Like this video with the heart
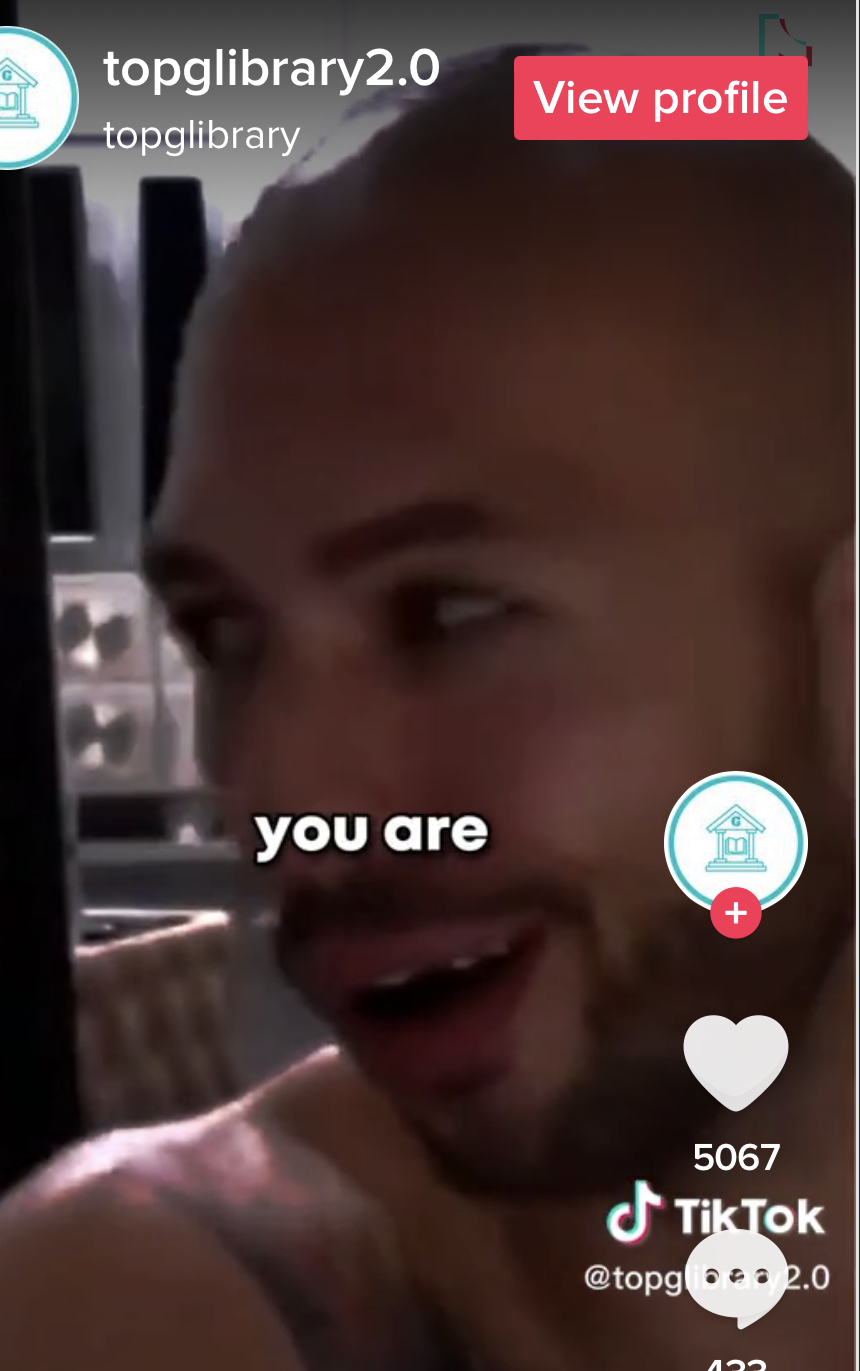 (736, 1061)
